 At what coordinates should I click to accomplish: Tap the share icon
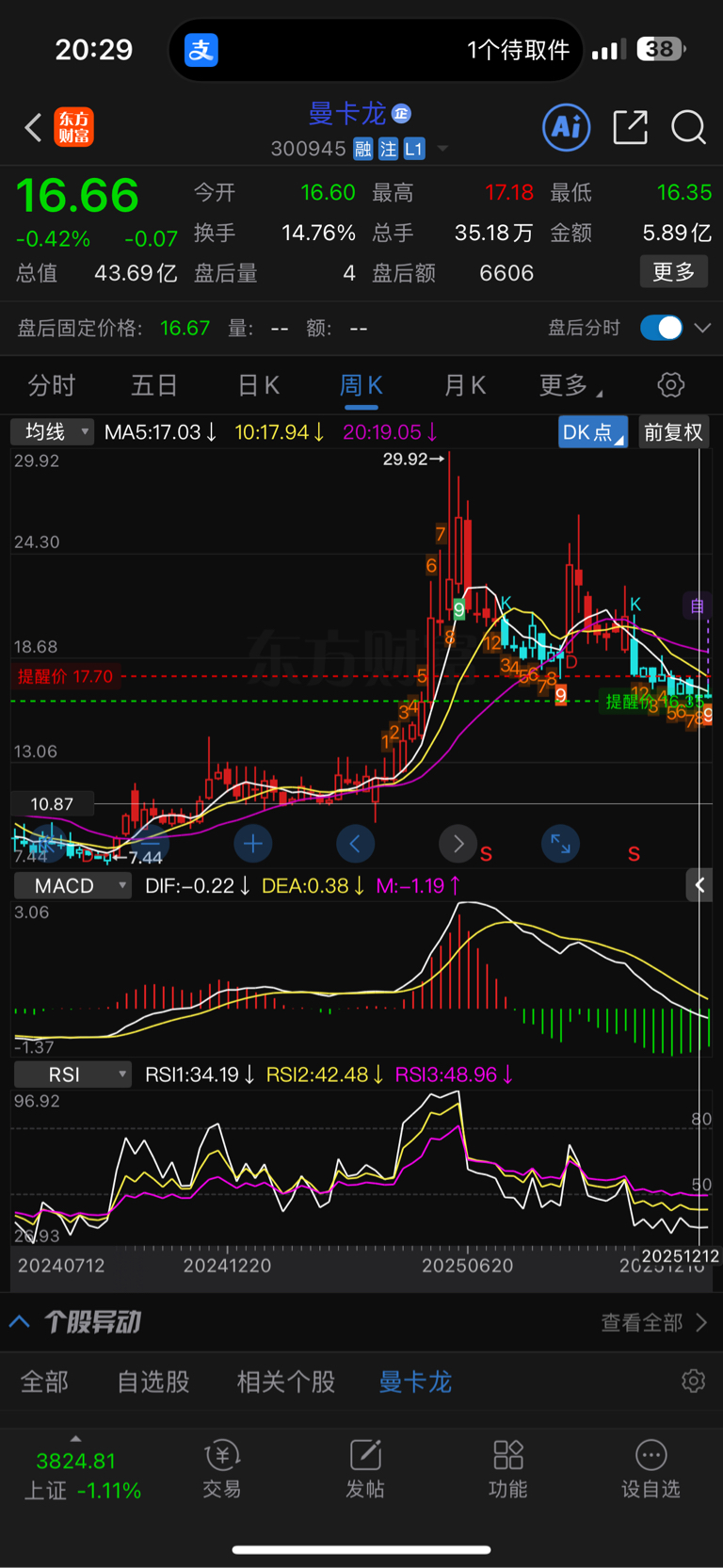pos(629,127)
